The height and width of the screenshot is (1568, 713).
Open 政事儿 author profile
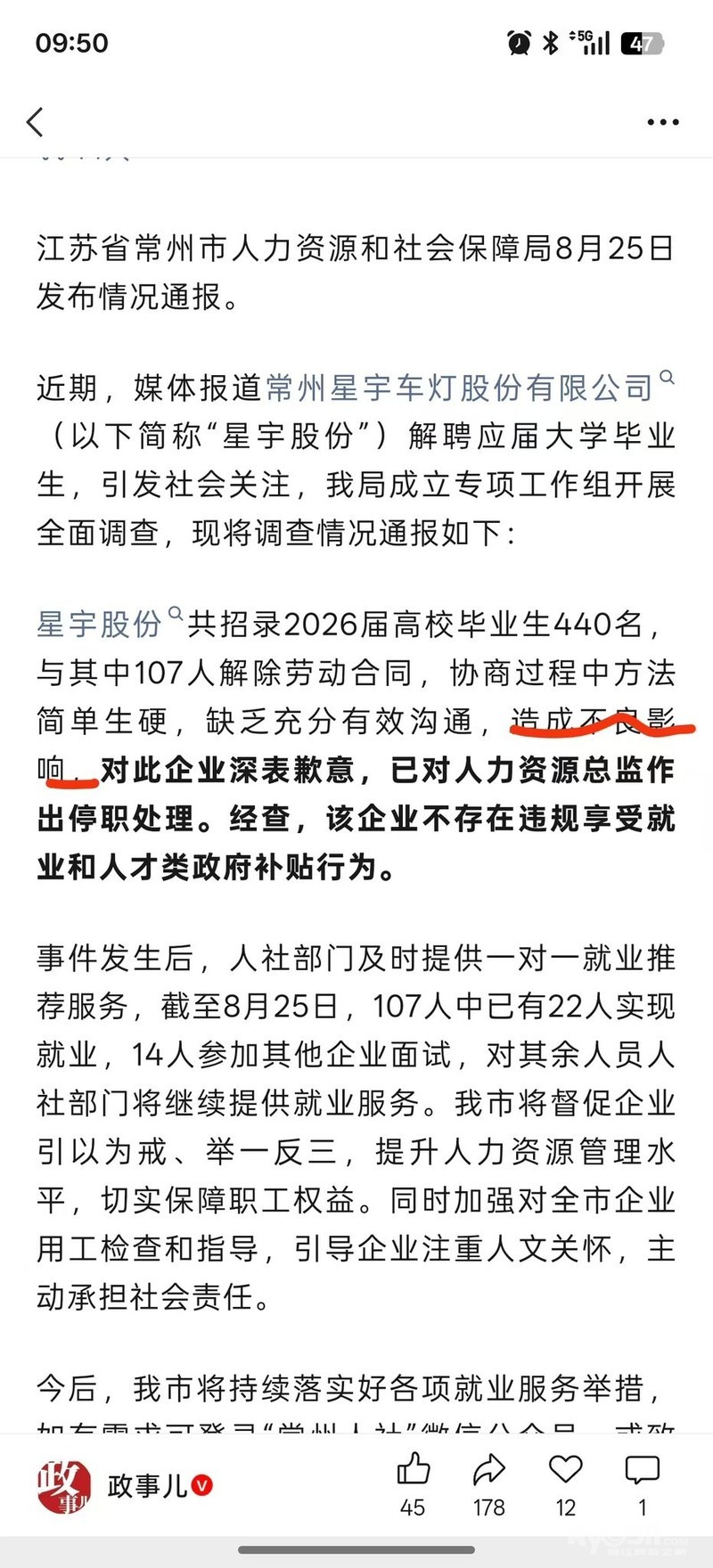click(x=125, y=1486)
